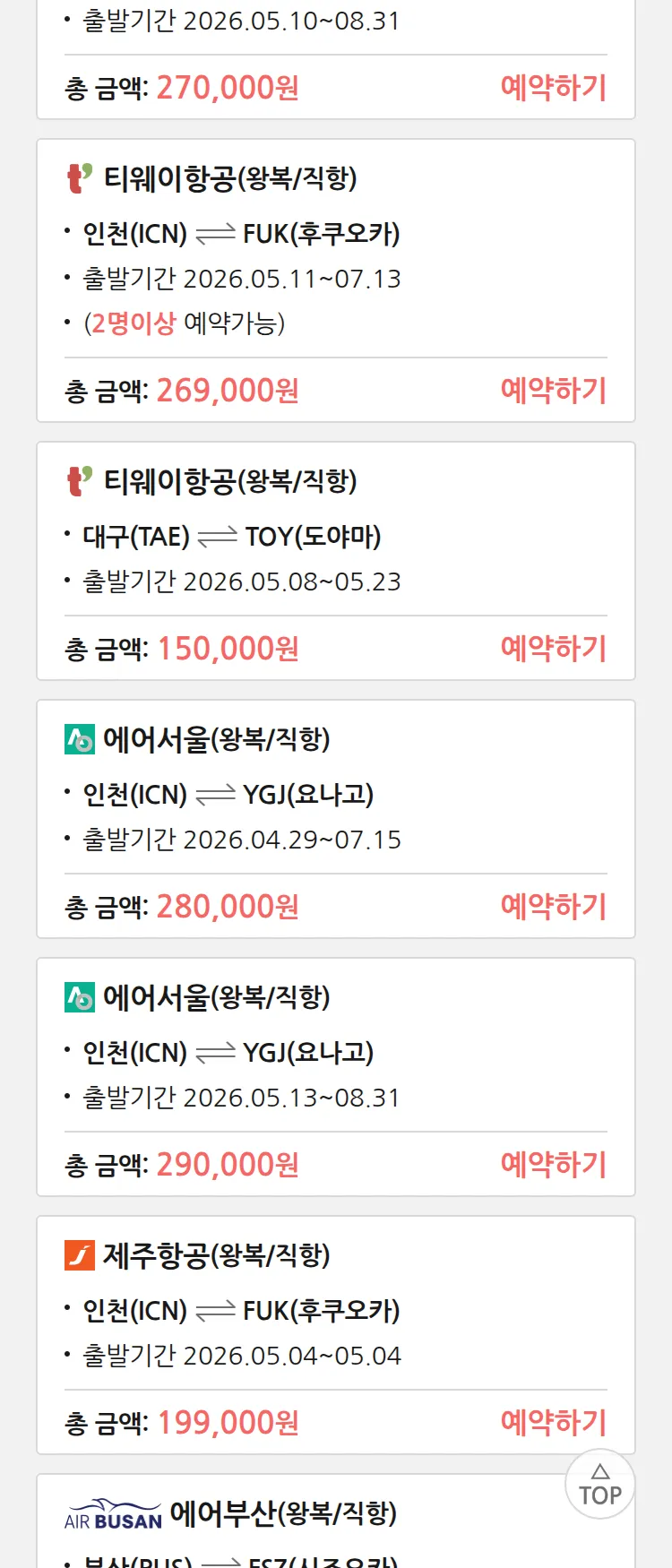Select 예약하기 for the 290,000원 요나고 fare

[553, 1165]
